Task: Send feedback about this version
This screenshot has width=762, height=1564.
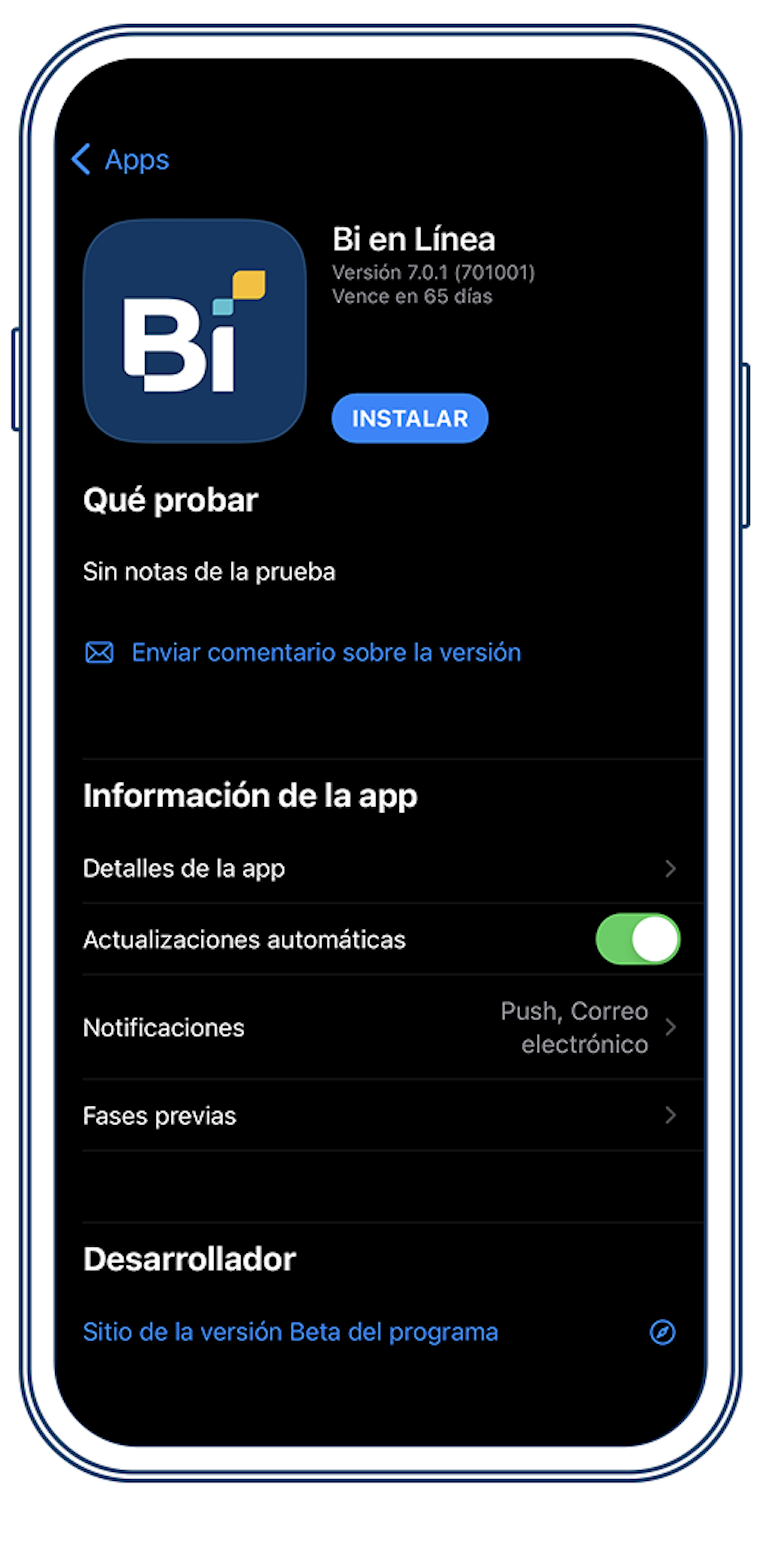Action: click(325, 653)
